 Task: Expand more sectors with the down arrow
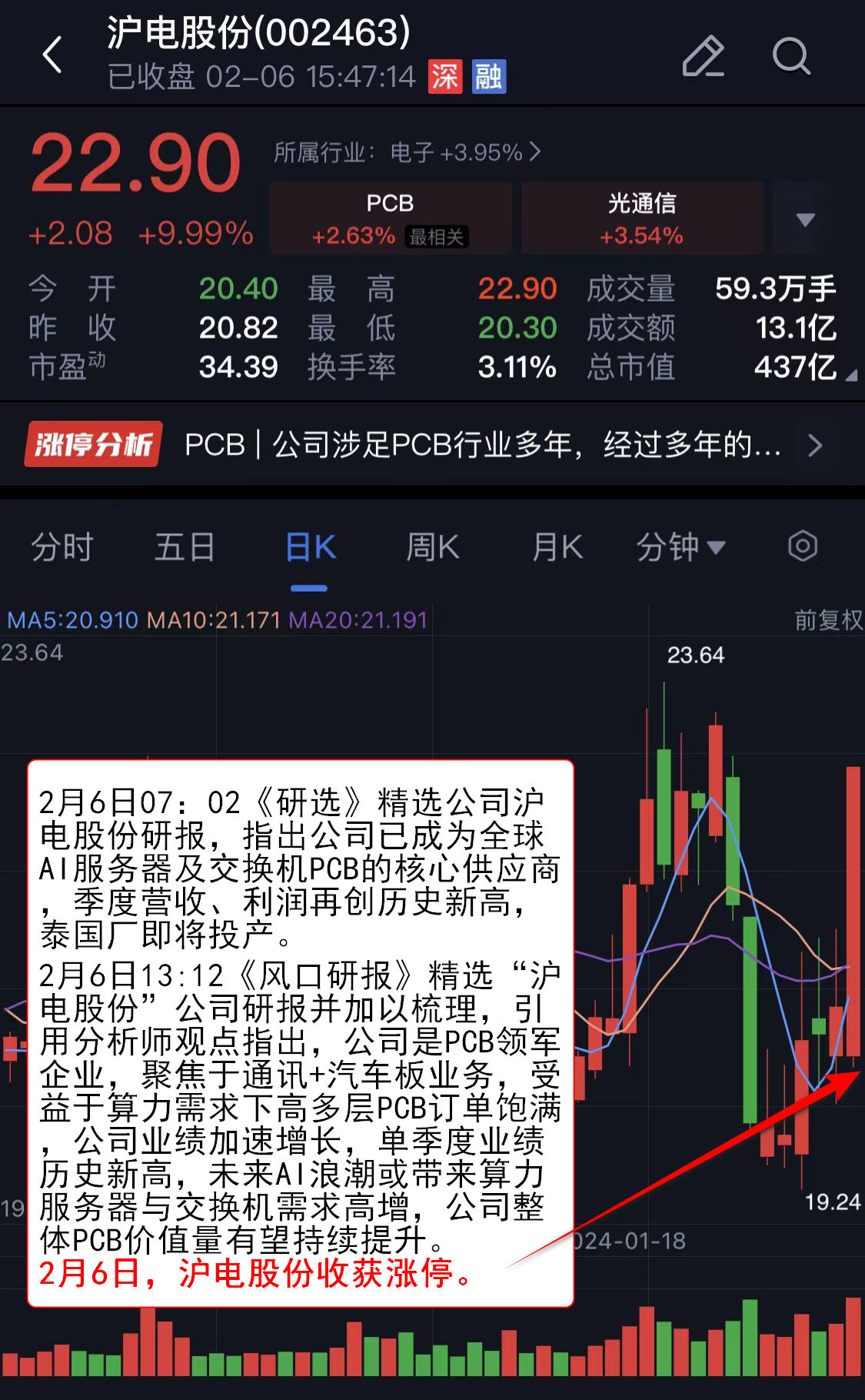(805, 220)
